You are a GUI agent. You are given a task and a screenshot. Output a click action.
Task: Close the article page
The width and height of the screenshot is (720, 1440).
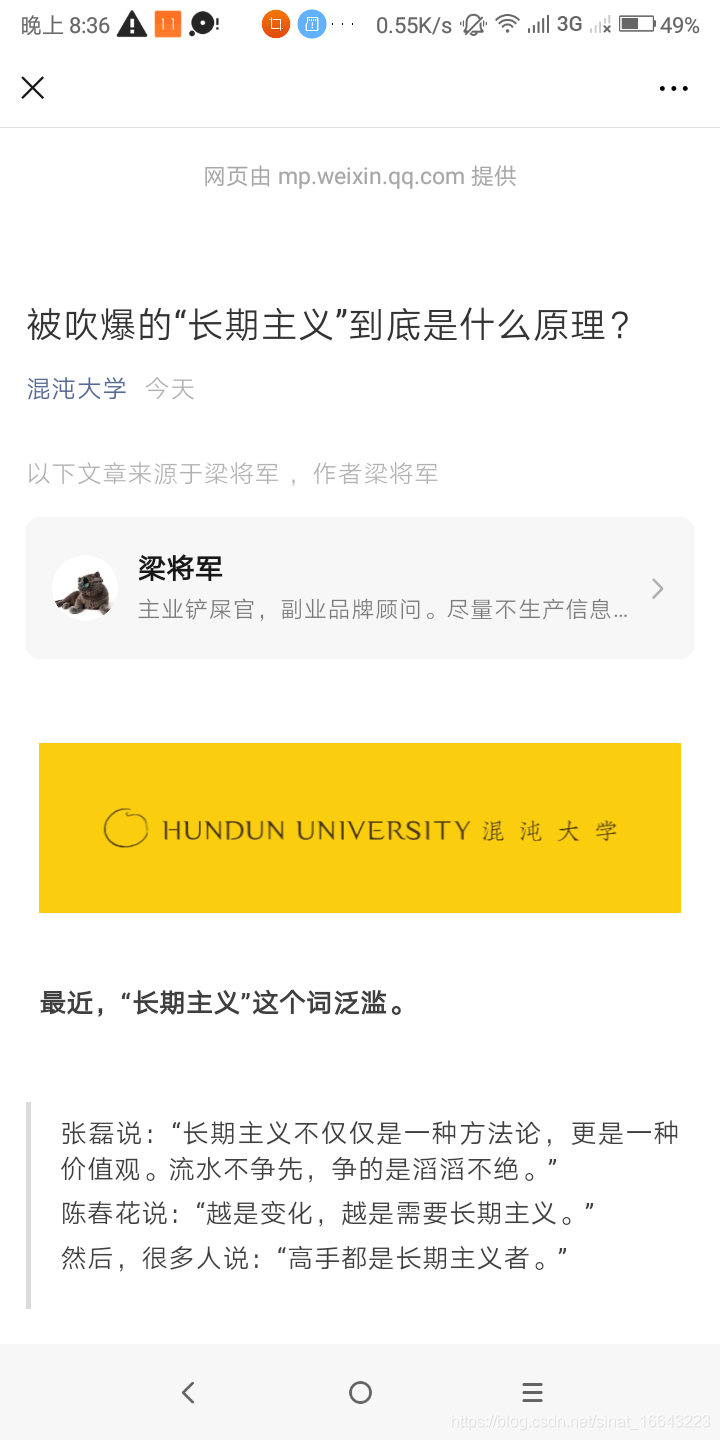pos(33,88)
